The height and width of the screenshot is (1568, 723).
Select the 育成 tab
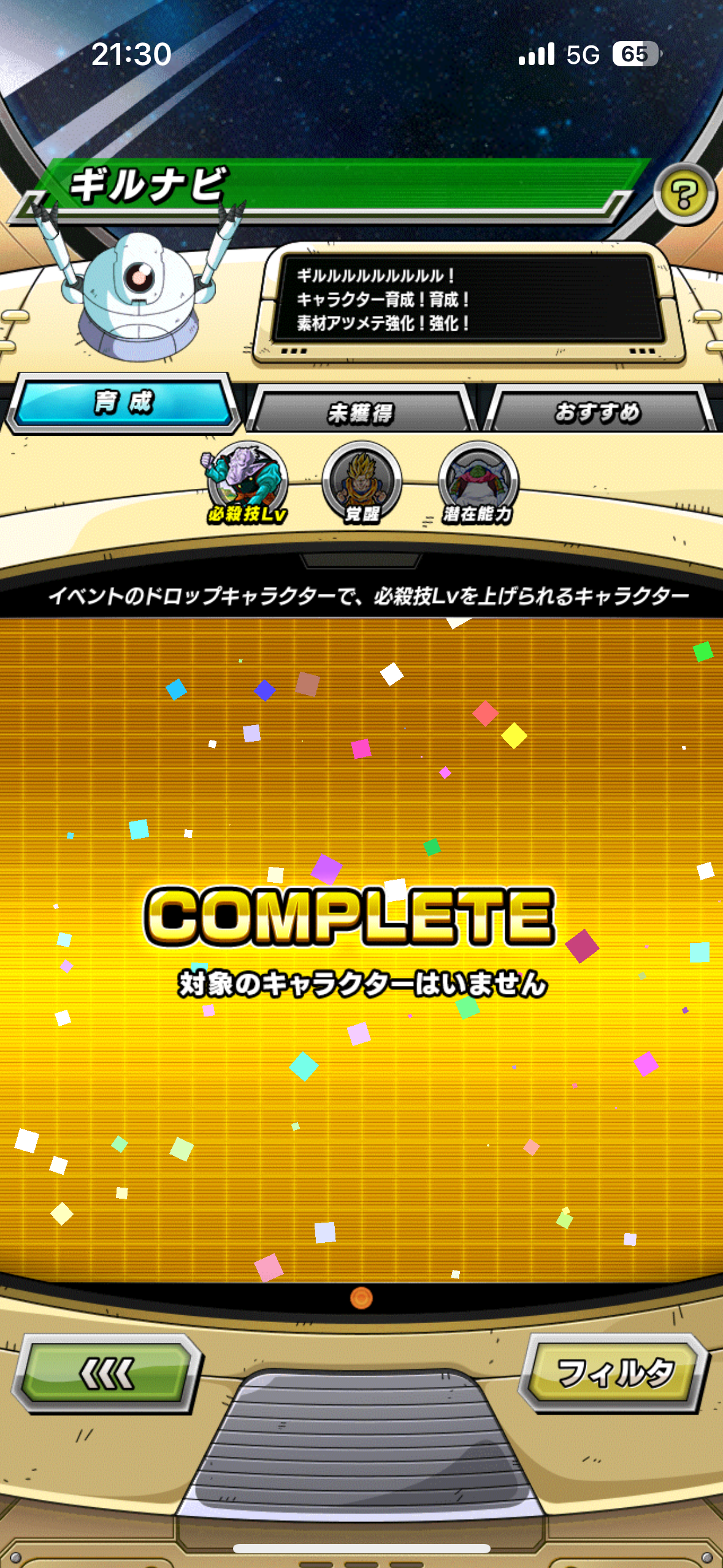(123, 403)
